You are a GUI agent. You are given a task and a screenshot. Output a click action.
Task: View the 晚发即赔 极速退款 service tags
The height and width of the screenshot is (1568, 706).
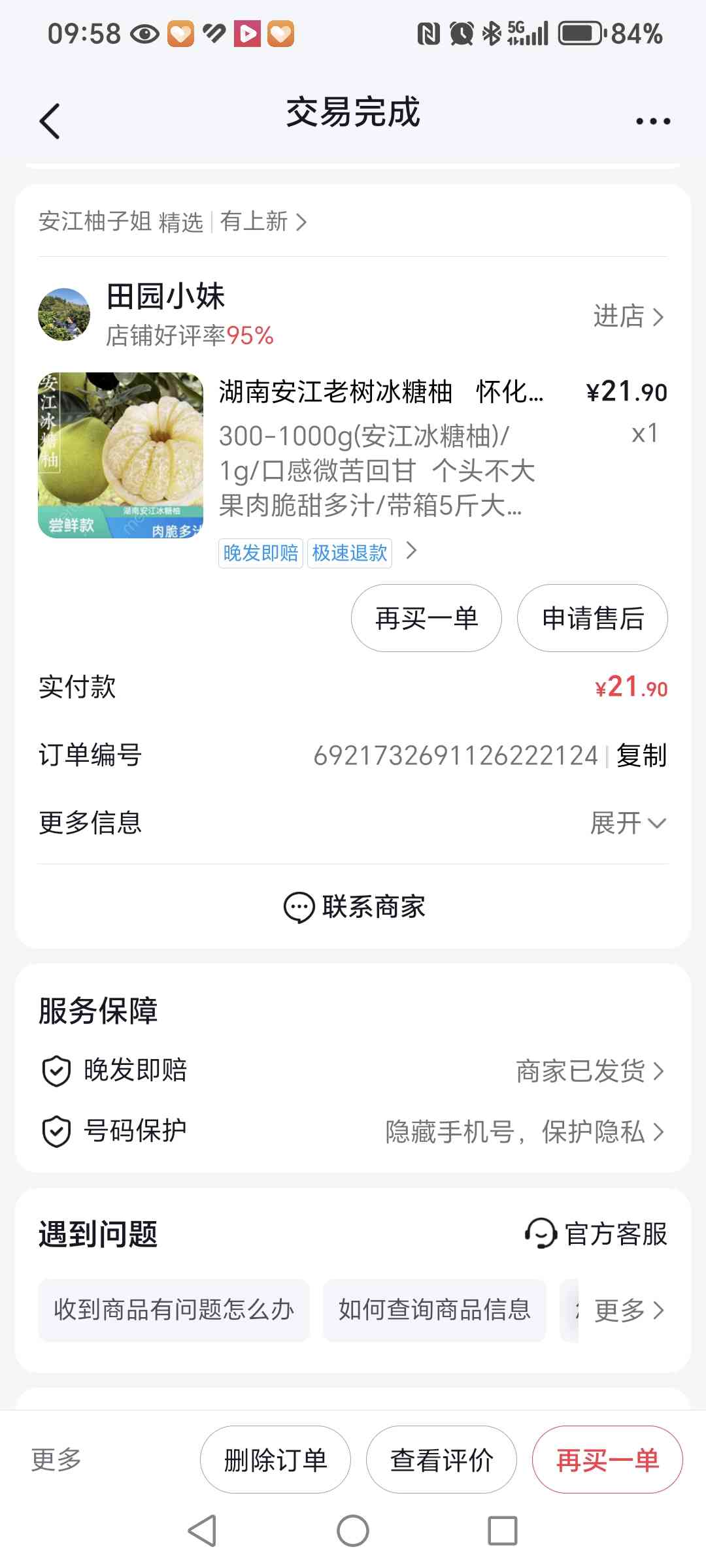318,553
